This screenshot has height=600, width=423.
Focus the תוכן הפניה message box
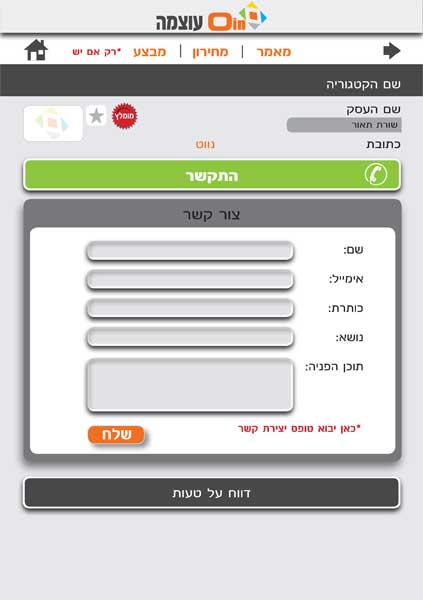[190, 385]
